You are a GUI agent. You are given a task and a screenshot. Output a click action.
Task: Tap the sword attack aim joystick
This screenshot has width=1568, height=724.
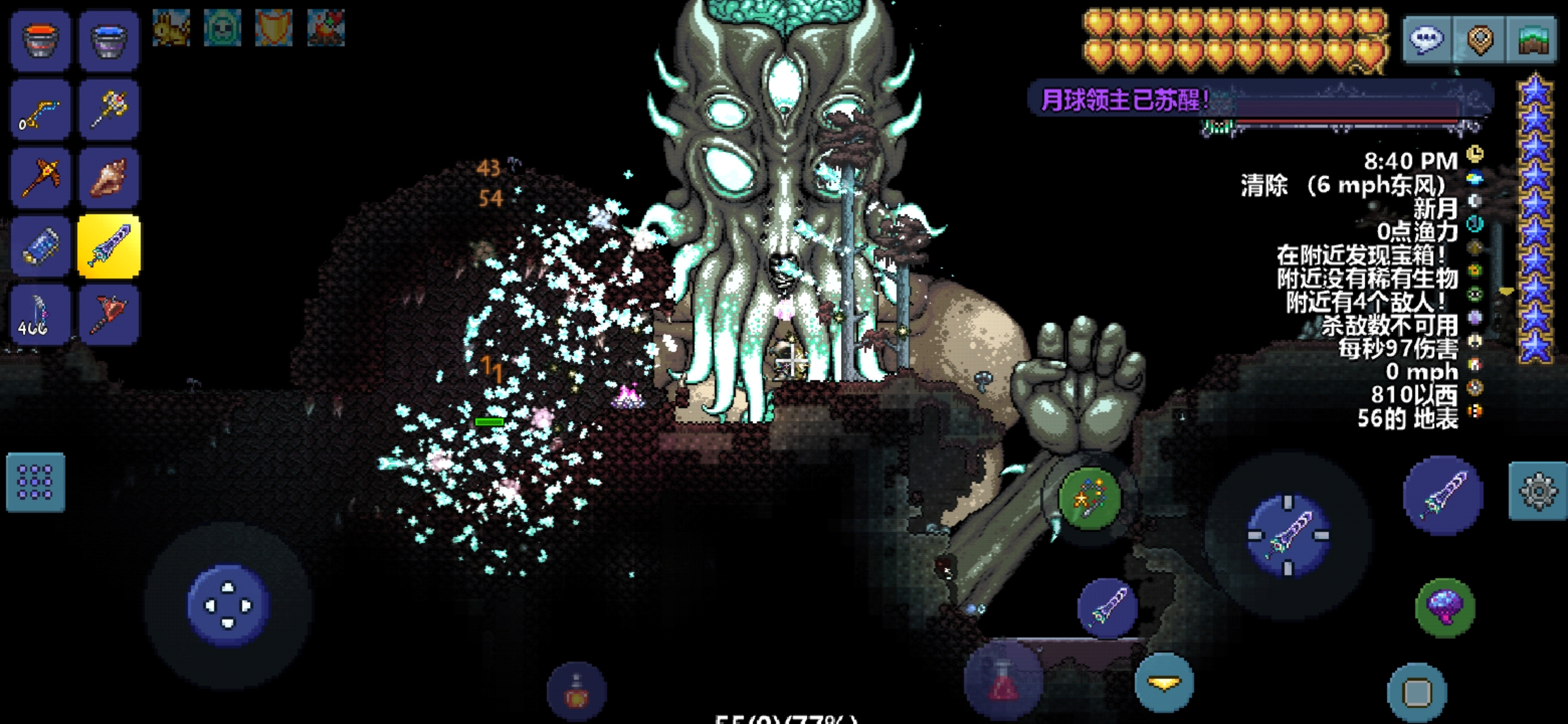click(1288, 535)
